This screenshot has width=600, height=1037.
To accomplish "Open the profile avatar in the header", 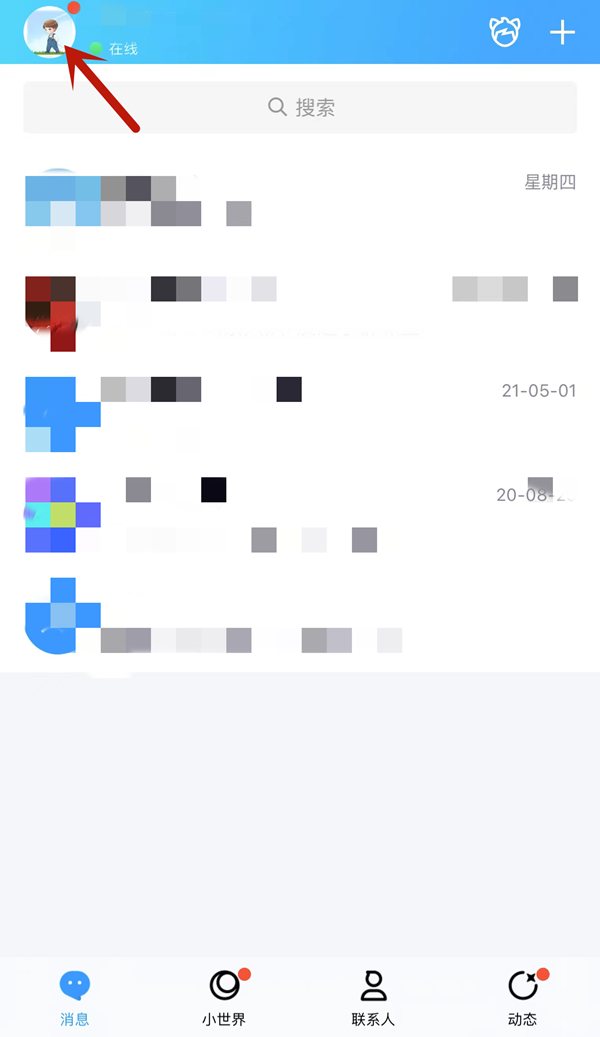I will [x=49, y=31].
